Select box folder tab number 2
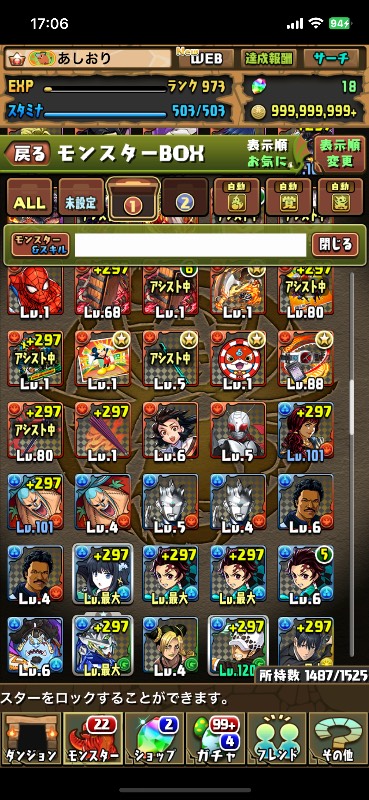Screen dimensions: 369x800 185,197
